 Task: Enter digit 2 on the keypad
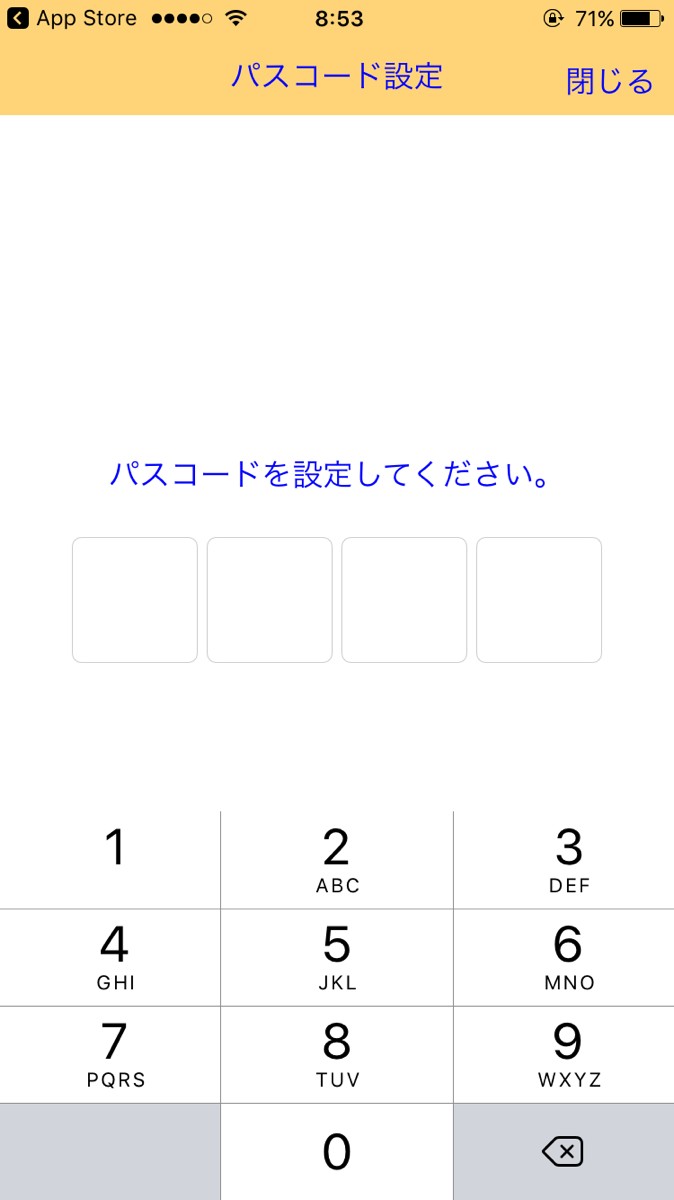[x=337, y=859]
